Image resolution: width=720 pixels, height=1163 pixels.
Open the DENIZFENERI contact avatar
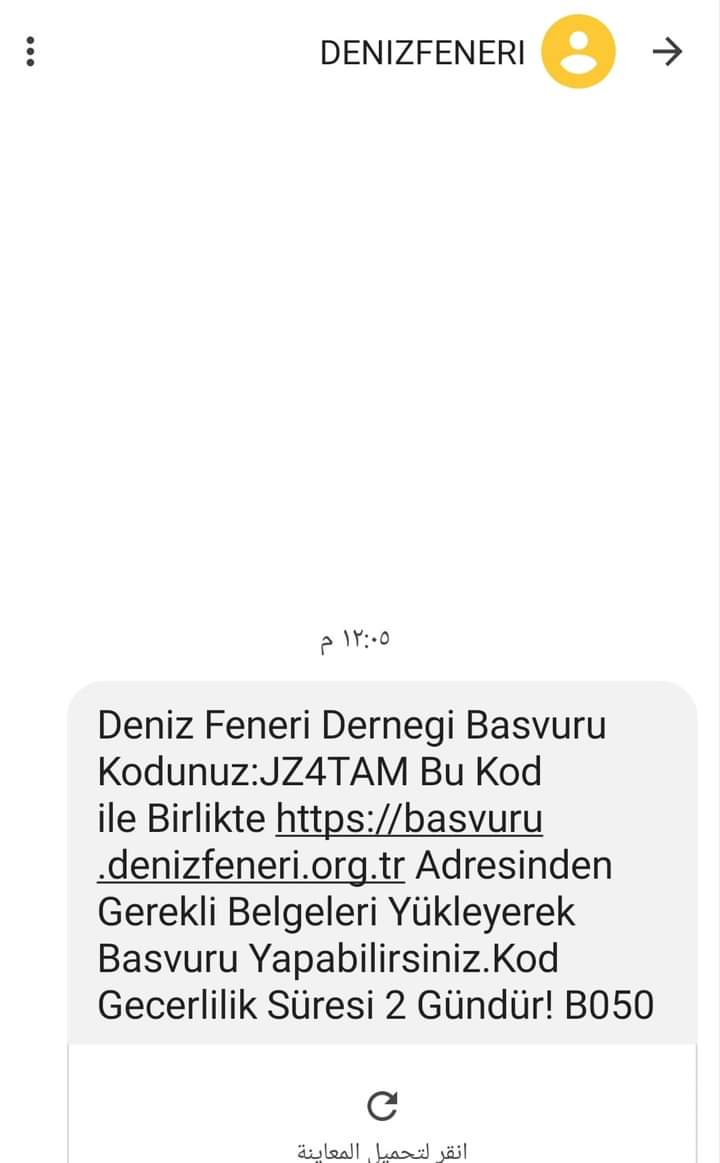578,51
